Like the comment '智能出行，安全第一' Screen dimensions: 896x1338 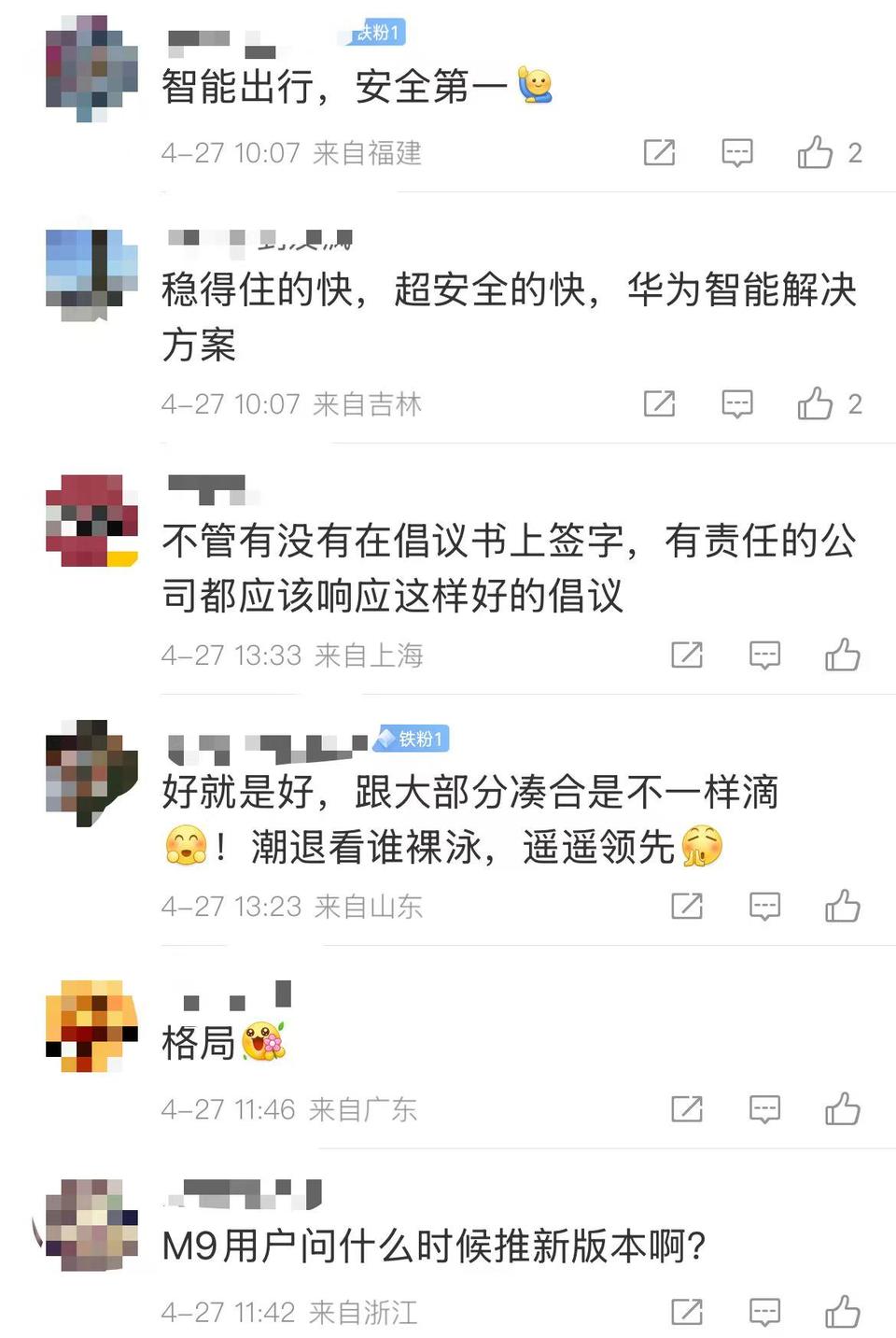[815, 152]
